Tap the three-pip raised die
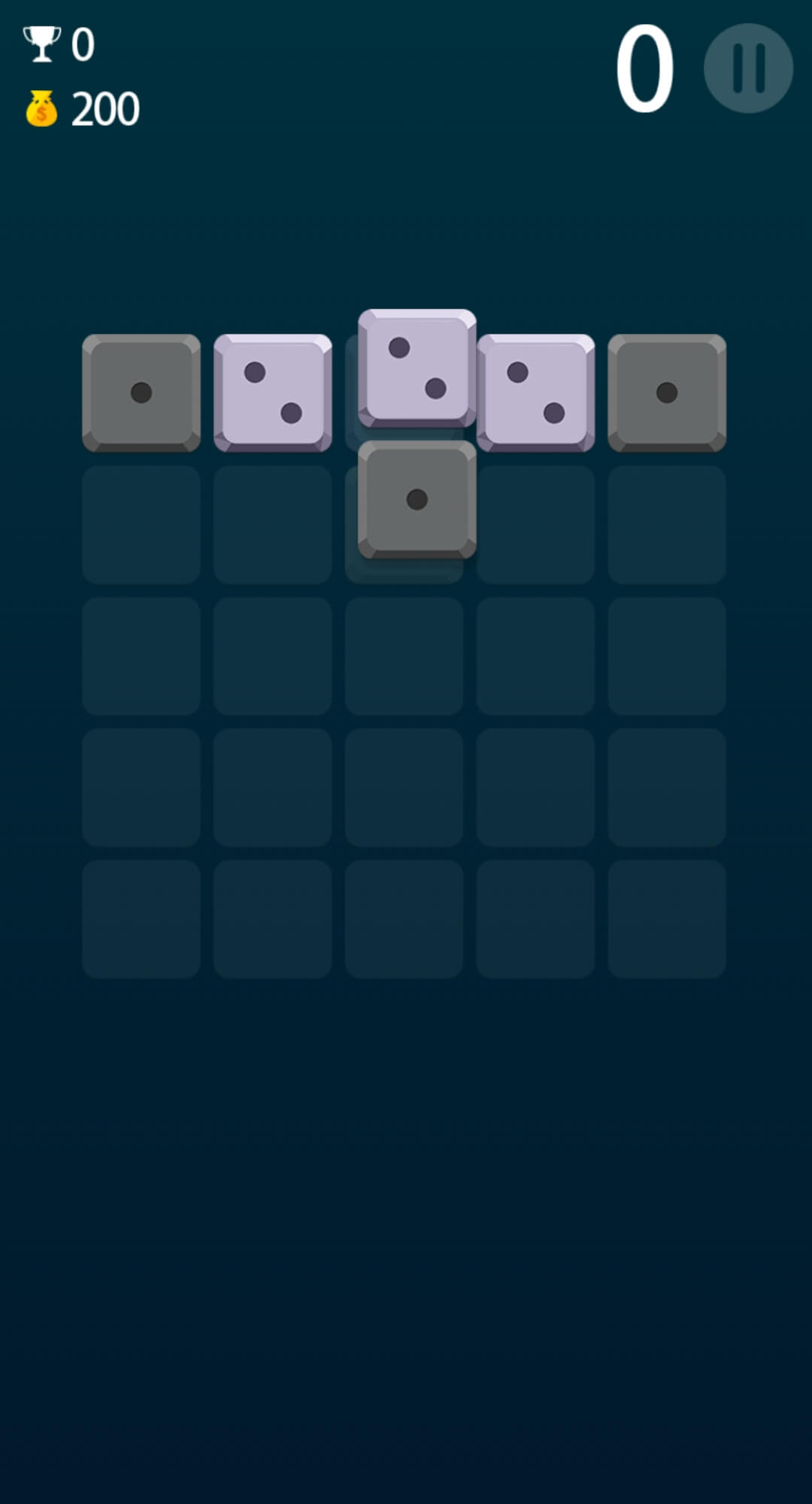Viewport: 812px width, 1504px height. [x=418, y=372]
